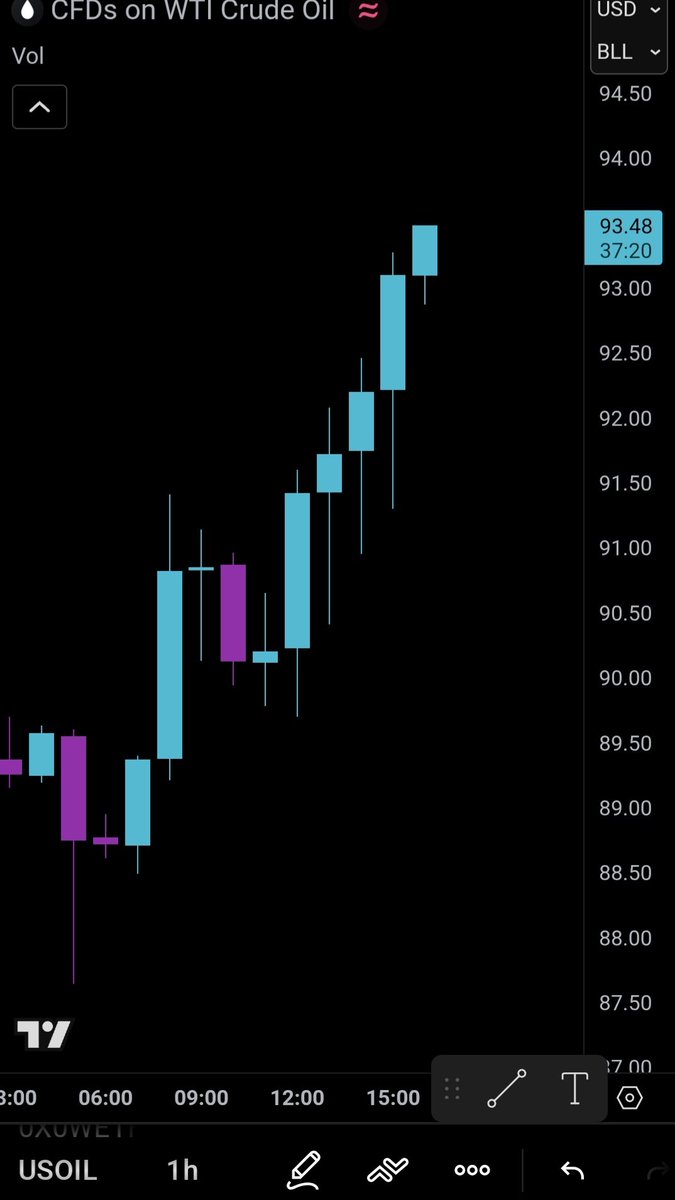Select the trend line drawing tool
Viewport: 675px width, 1200px height.
[x=507, y=1088]
